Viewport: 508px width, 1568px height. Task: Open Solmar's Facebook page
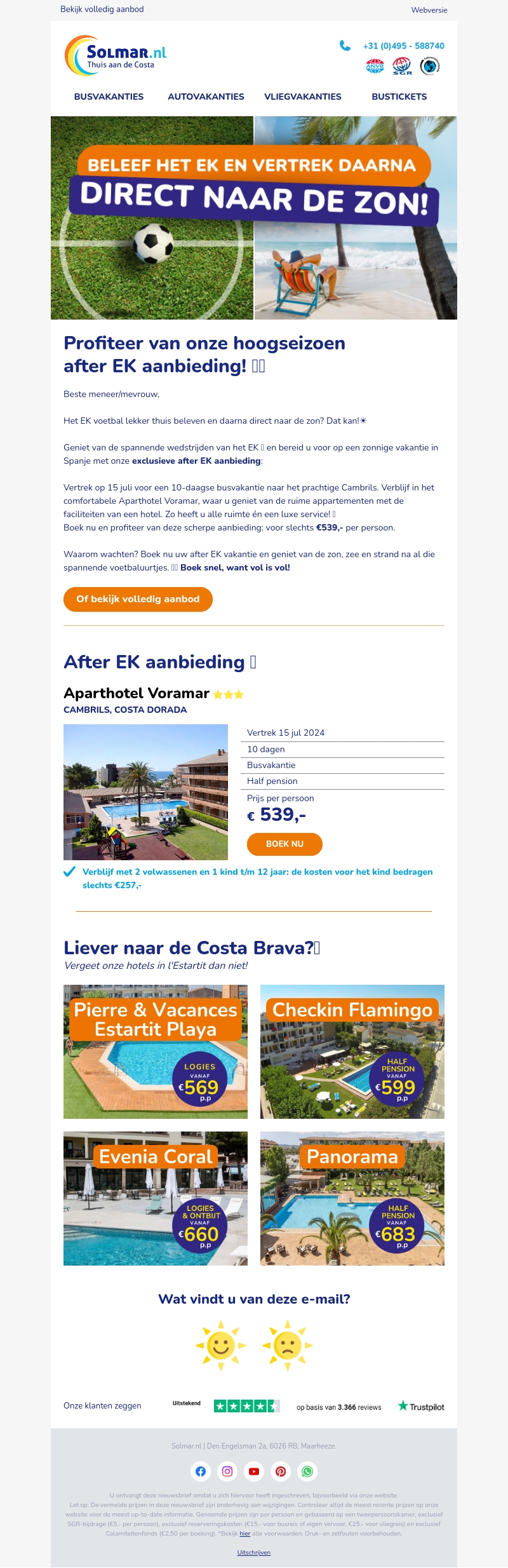[201, 1471]
